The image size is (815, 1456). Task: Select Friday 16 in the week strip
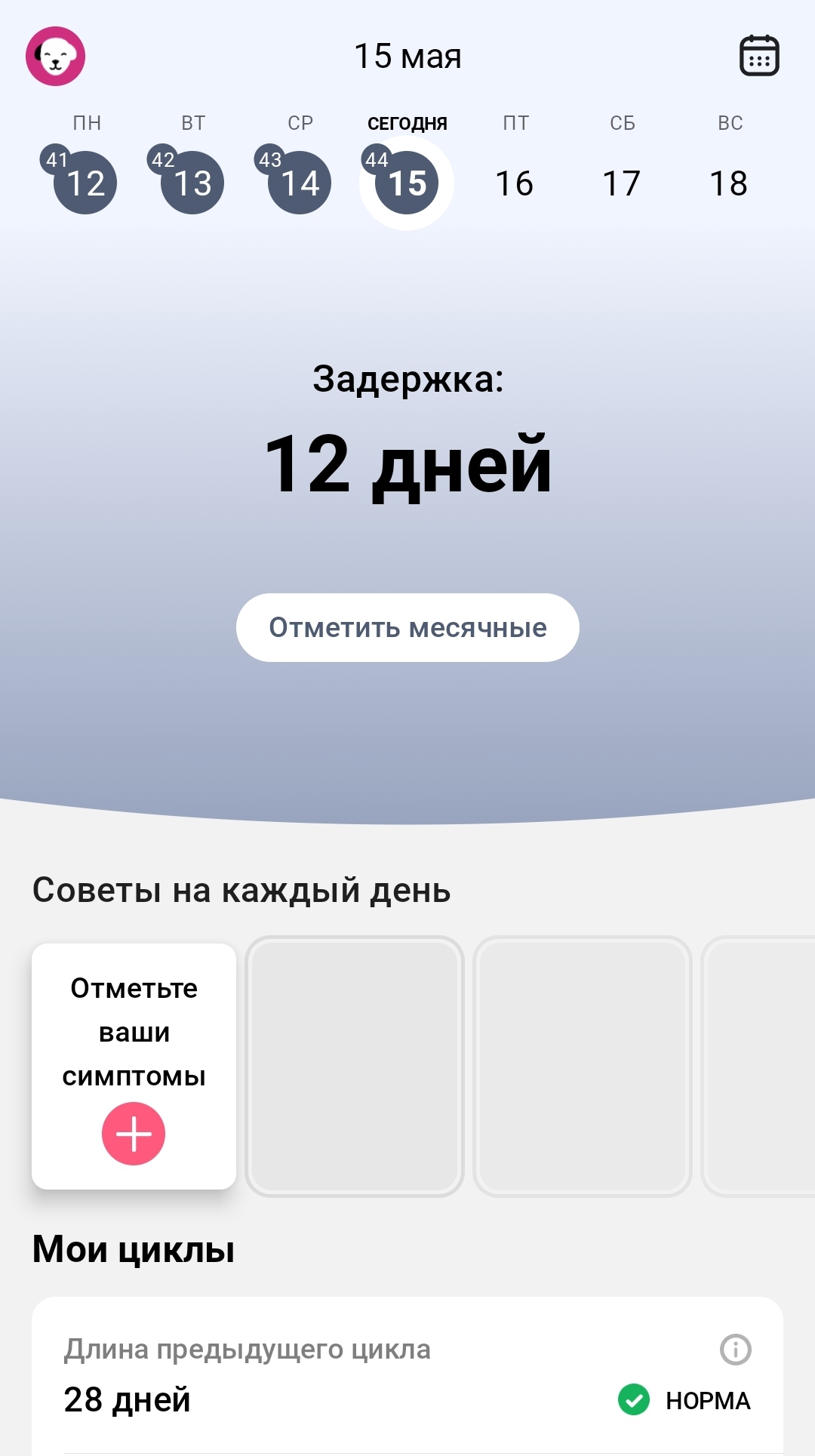click(x=515, y=183)
